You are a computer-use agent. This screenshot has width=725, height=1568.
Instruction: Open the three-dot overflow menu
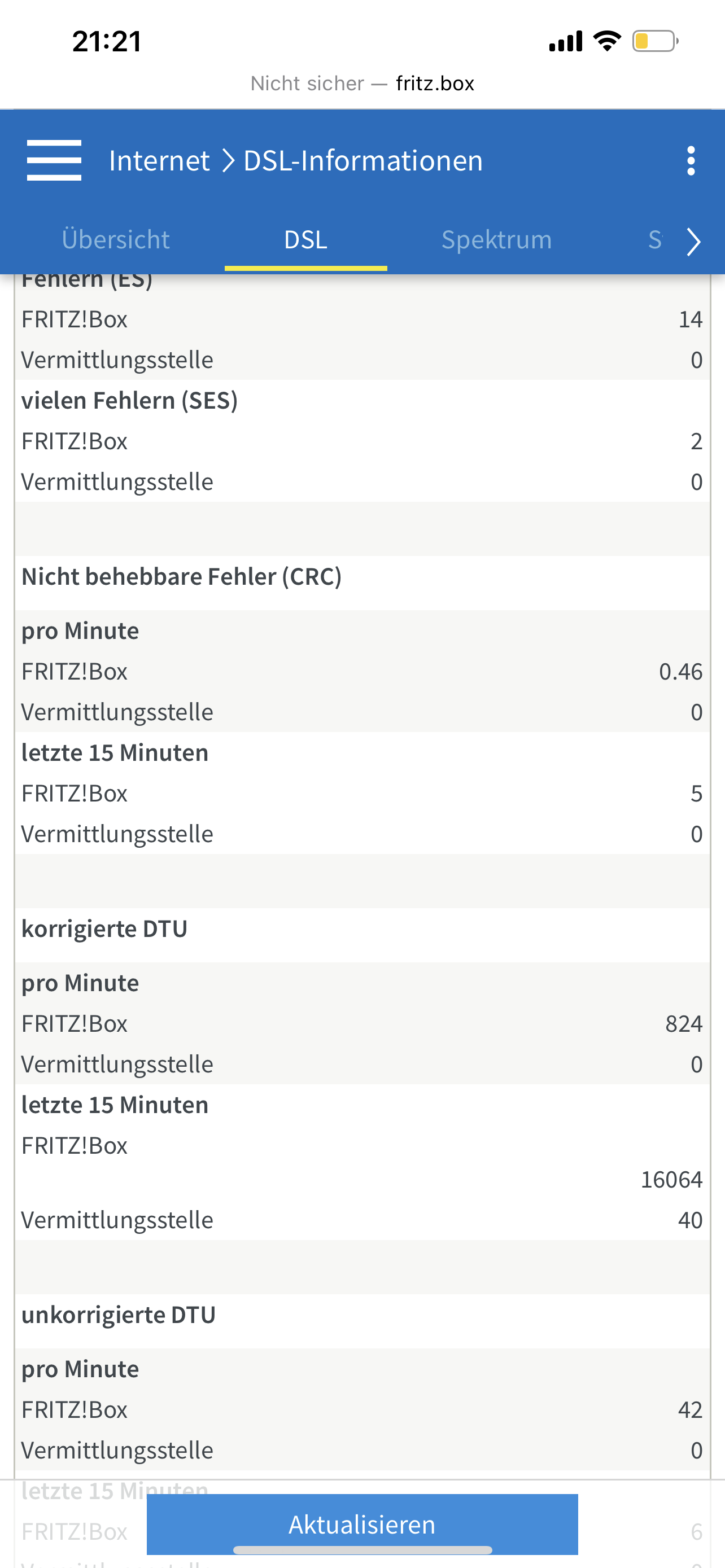click(691, 161)
